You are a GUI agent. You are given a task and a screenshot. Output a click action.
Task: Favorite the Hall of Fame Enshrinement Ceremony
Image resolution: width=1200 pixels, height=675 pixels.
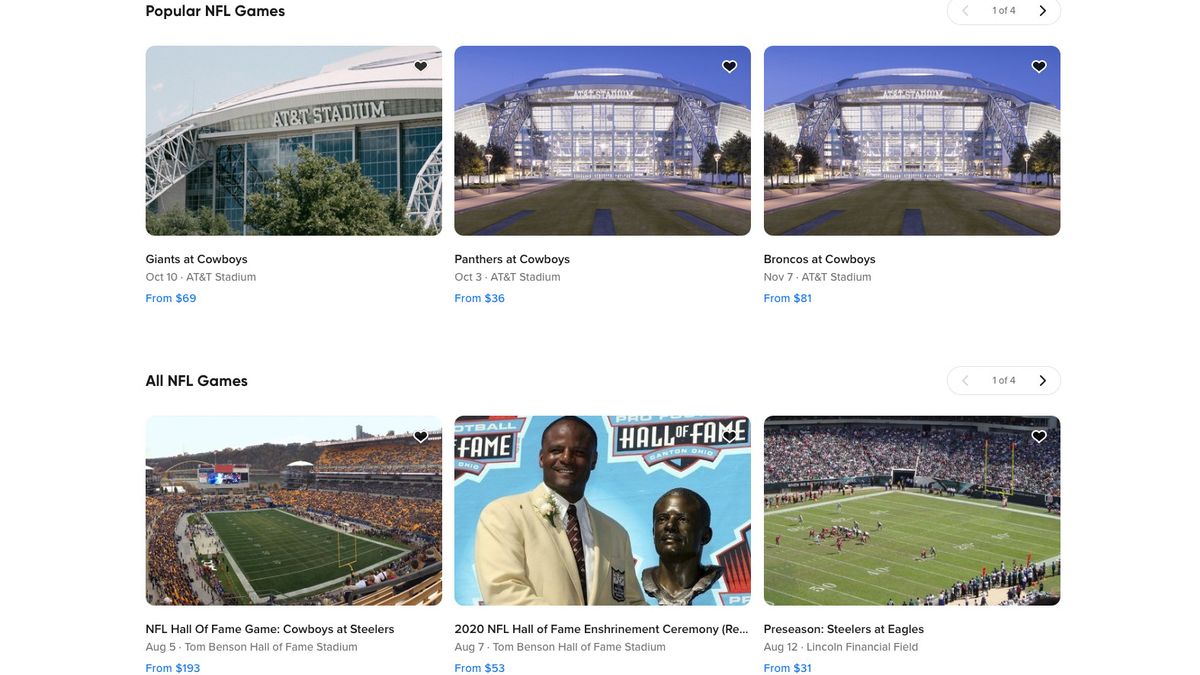730,437
